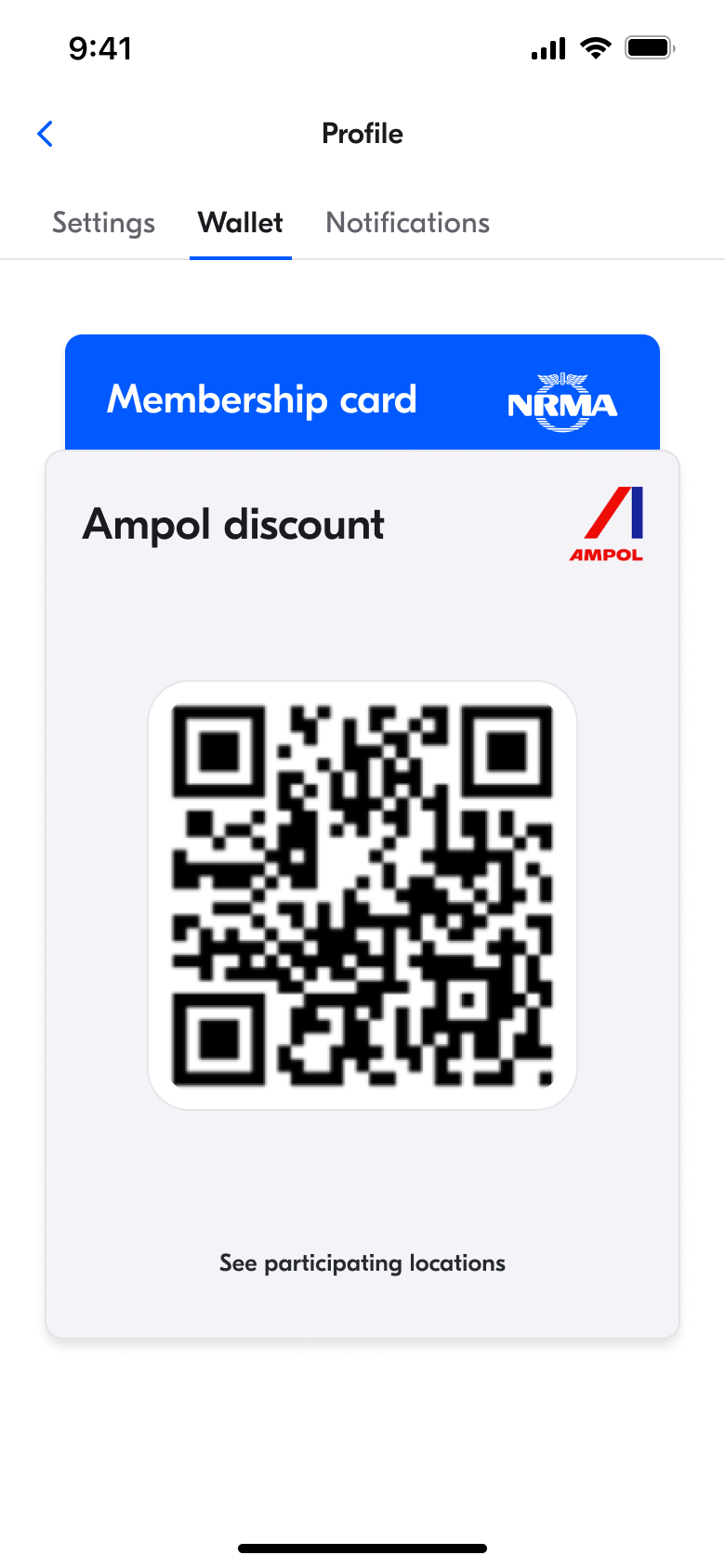The image size is (725, 1568).
Task: Select the Wallet tab
Action: click(x=240, y=223)
